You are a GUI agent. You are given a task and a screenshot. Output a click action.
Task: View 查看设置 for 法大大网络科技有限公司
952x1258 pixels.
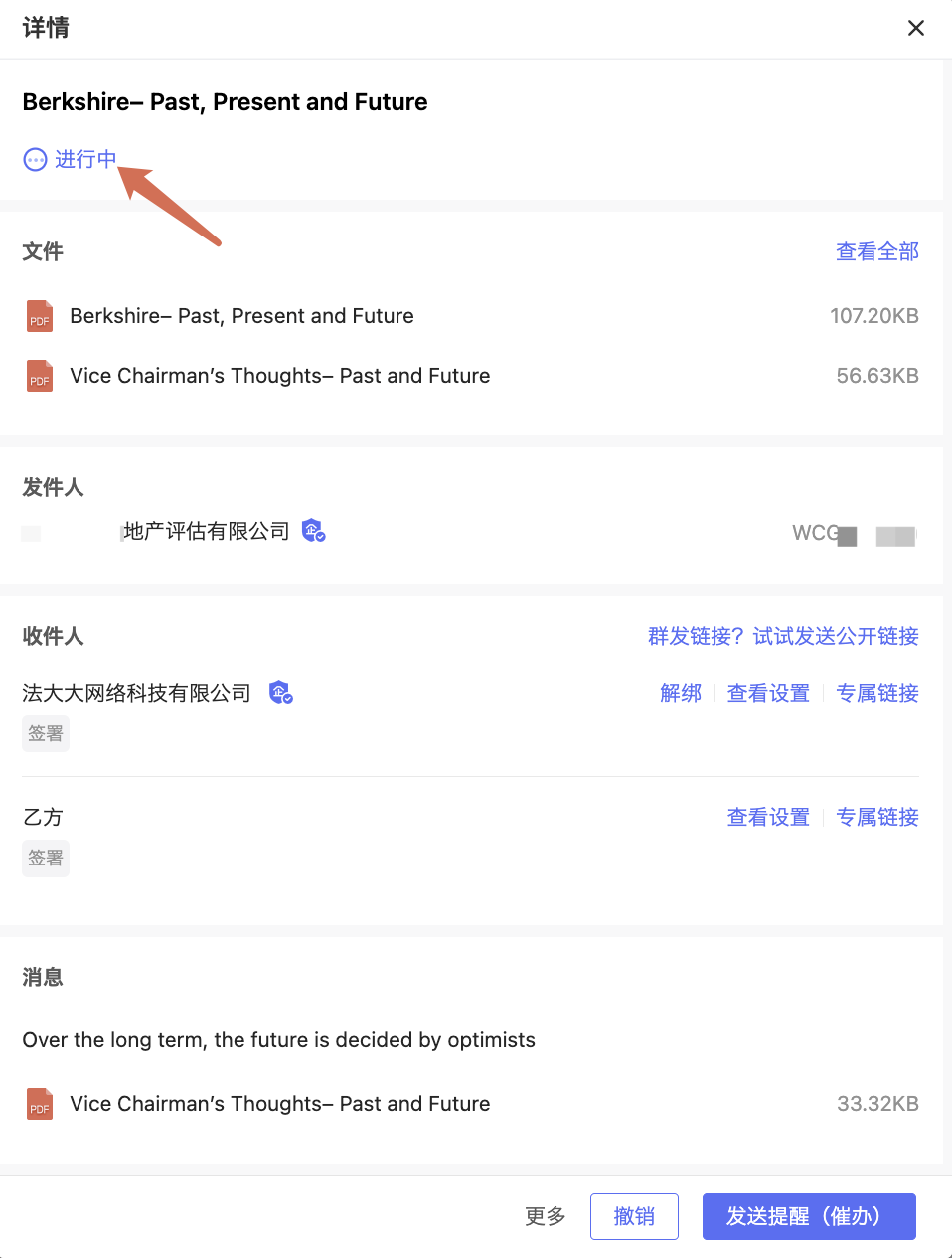[x=768, y=693]
